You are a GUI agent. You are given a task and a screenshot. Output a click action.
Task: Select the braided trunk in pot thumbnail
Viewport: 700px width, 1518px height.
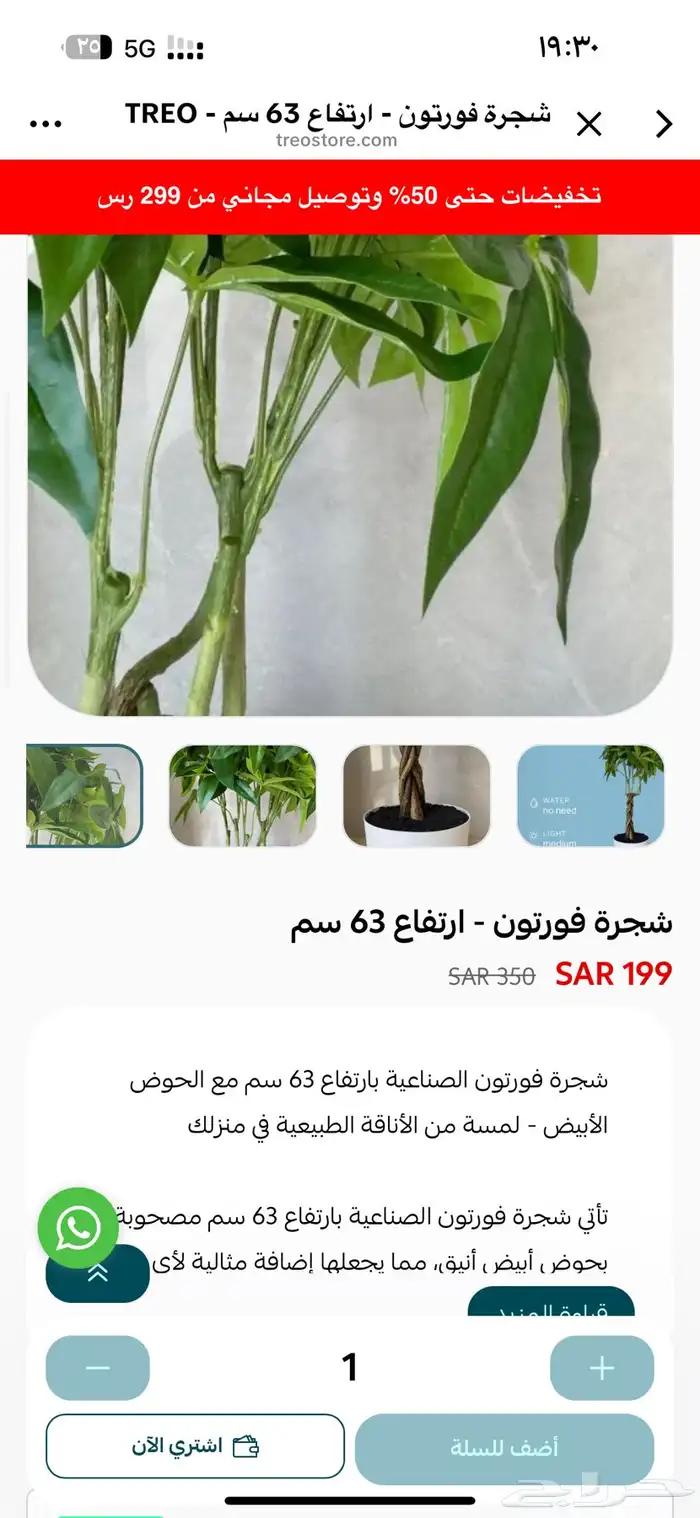(x=416, y=796)
